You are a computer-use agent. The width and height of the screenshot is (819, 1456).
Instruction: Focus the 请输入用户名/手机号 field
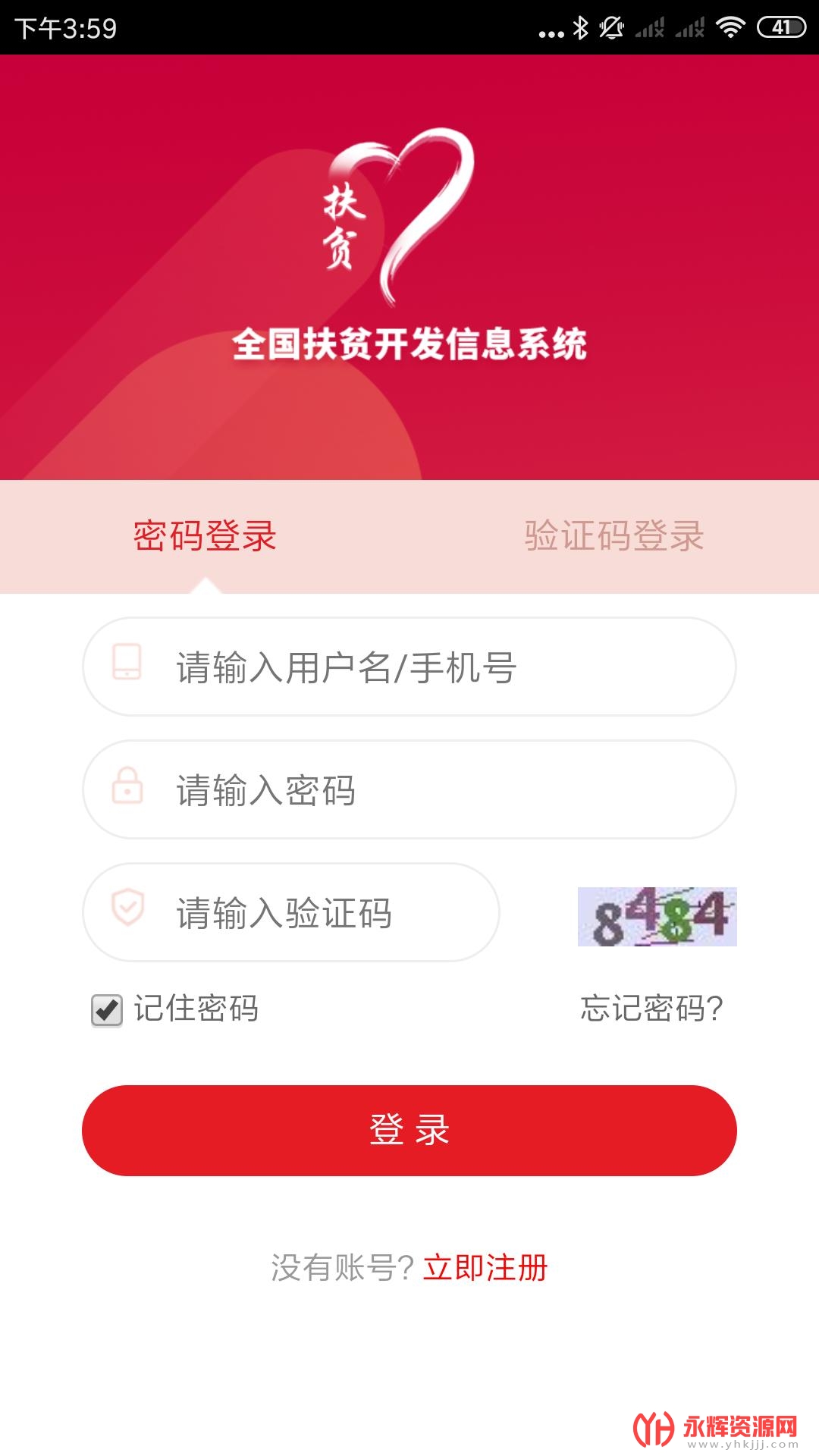[409, 667]
